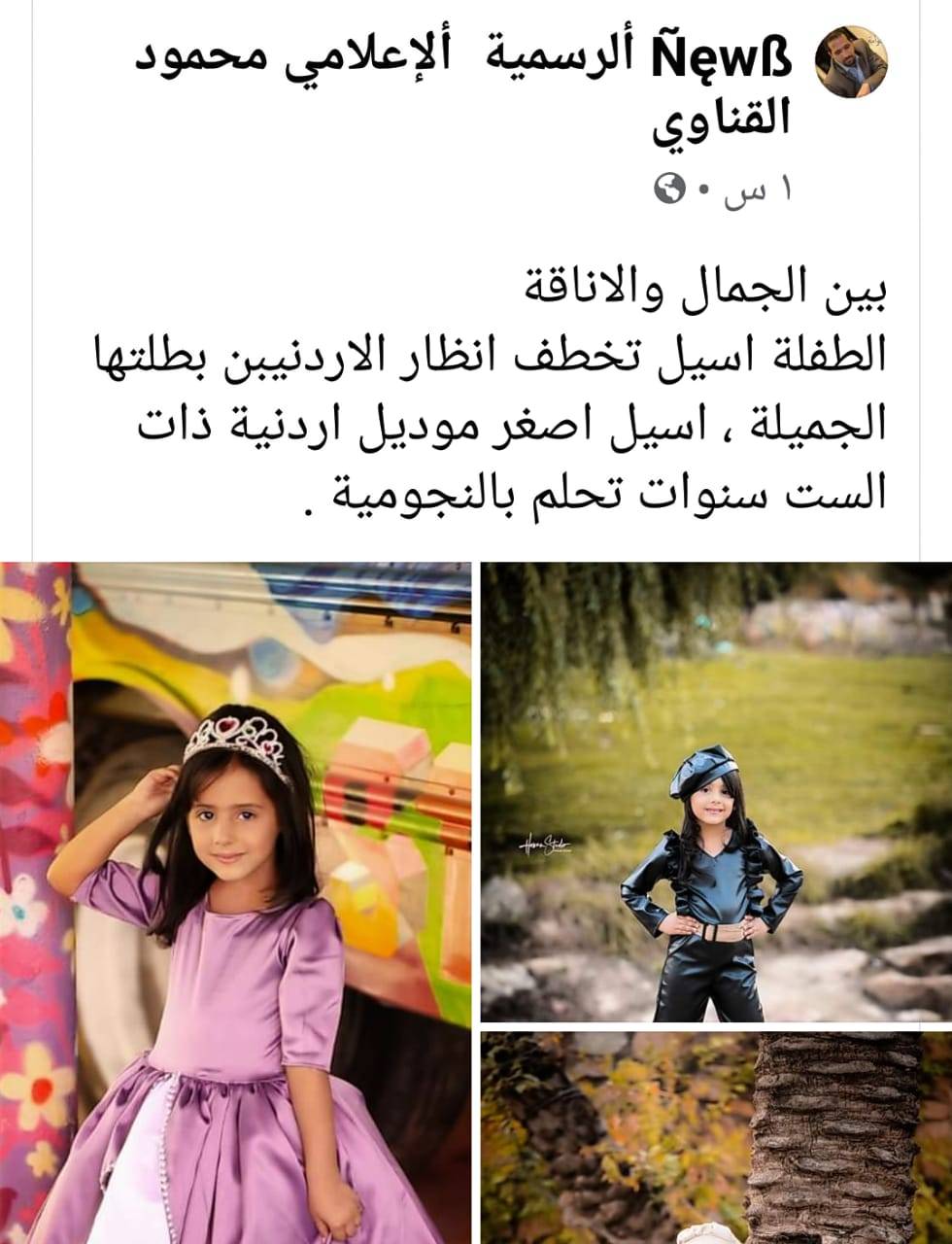Open the purple dress photo
This screenshot has height=1244, width=952.
(235, 902)
